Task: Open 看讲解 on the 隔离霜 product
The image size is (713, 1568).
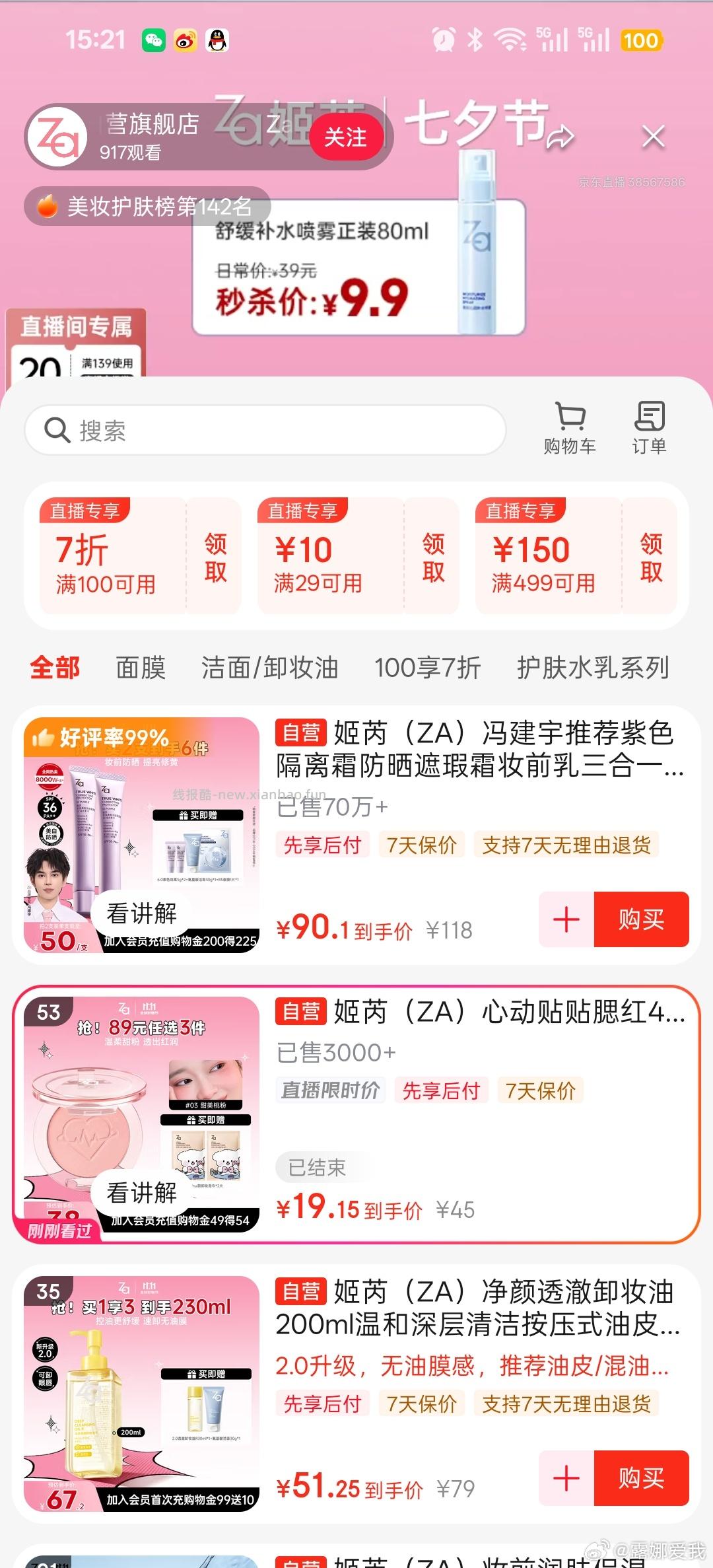Action: 141,913
